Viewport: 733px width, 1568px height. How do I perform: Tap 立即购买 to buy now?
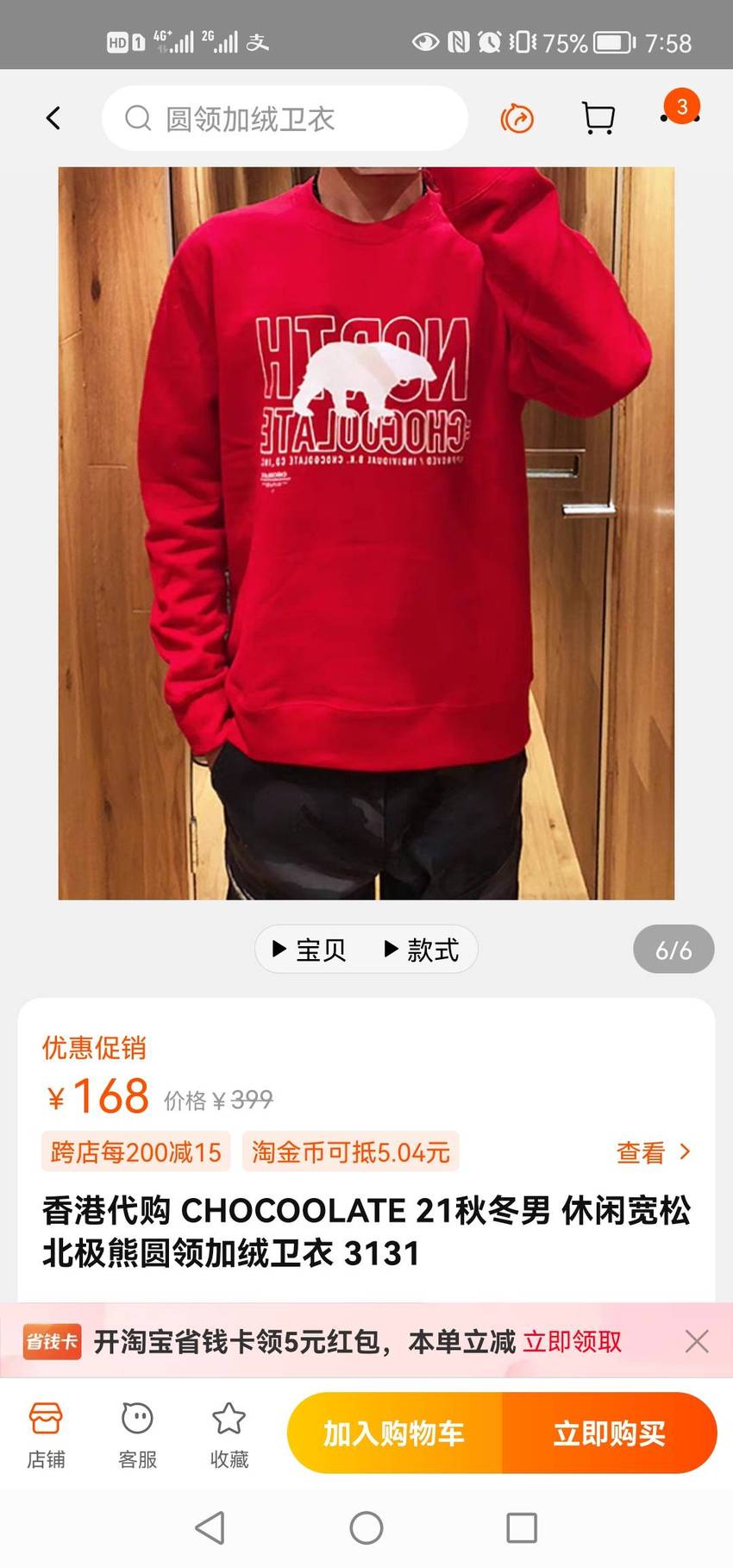click(x=610, y=1433)
